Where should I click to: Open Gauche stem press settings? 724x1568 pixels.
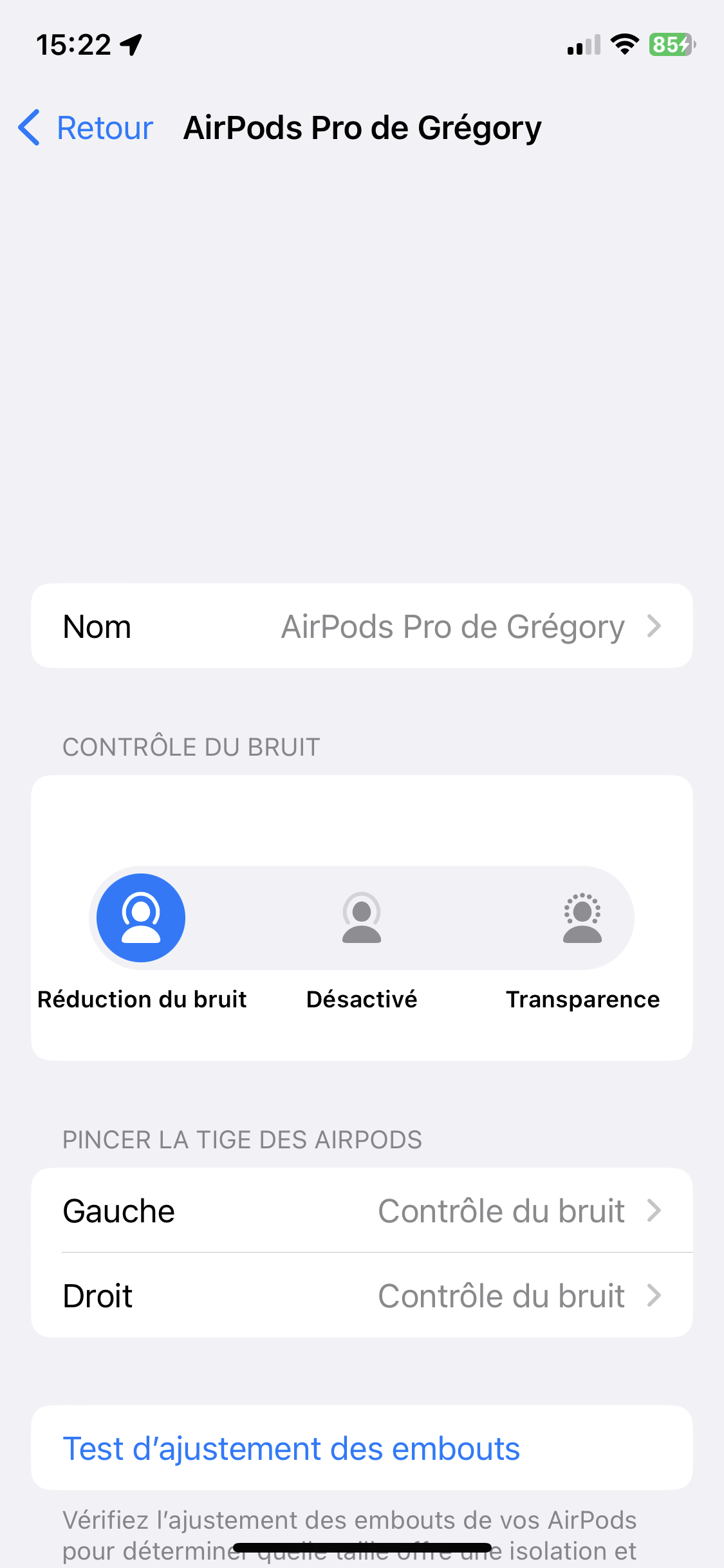coord(362,1211)
